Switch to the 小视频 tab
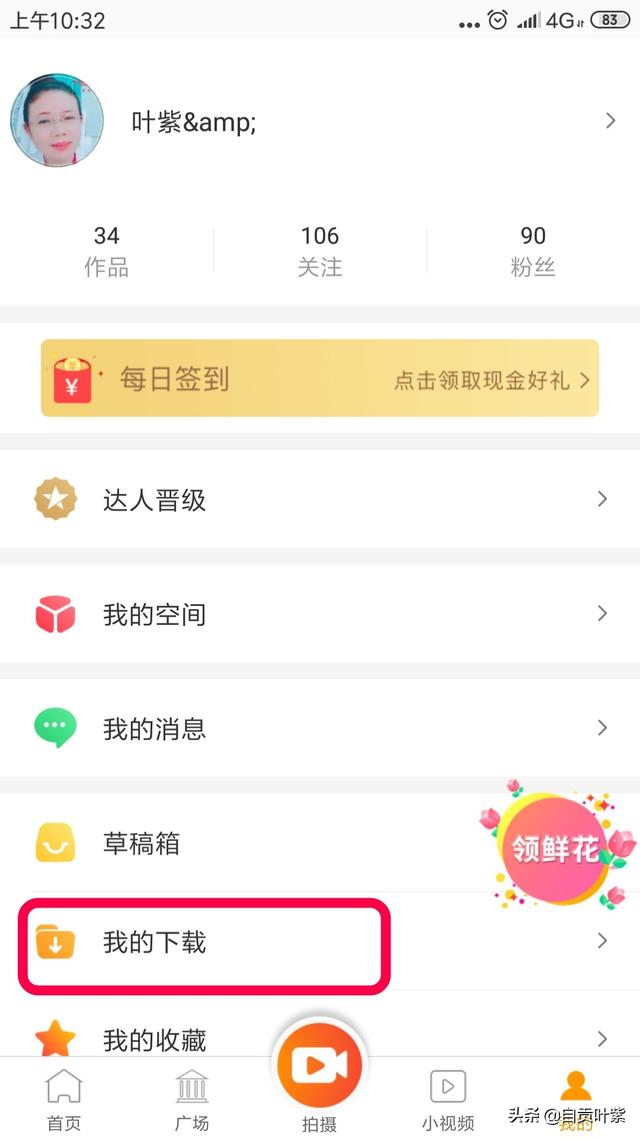640x1138 pixels. (448, 1098)
